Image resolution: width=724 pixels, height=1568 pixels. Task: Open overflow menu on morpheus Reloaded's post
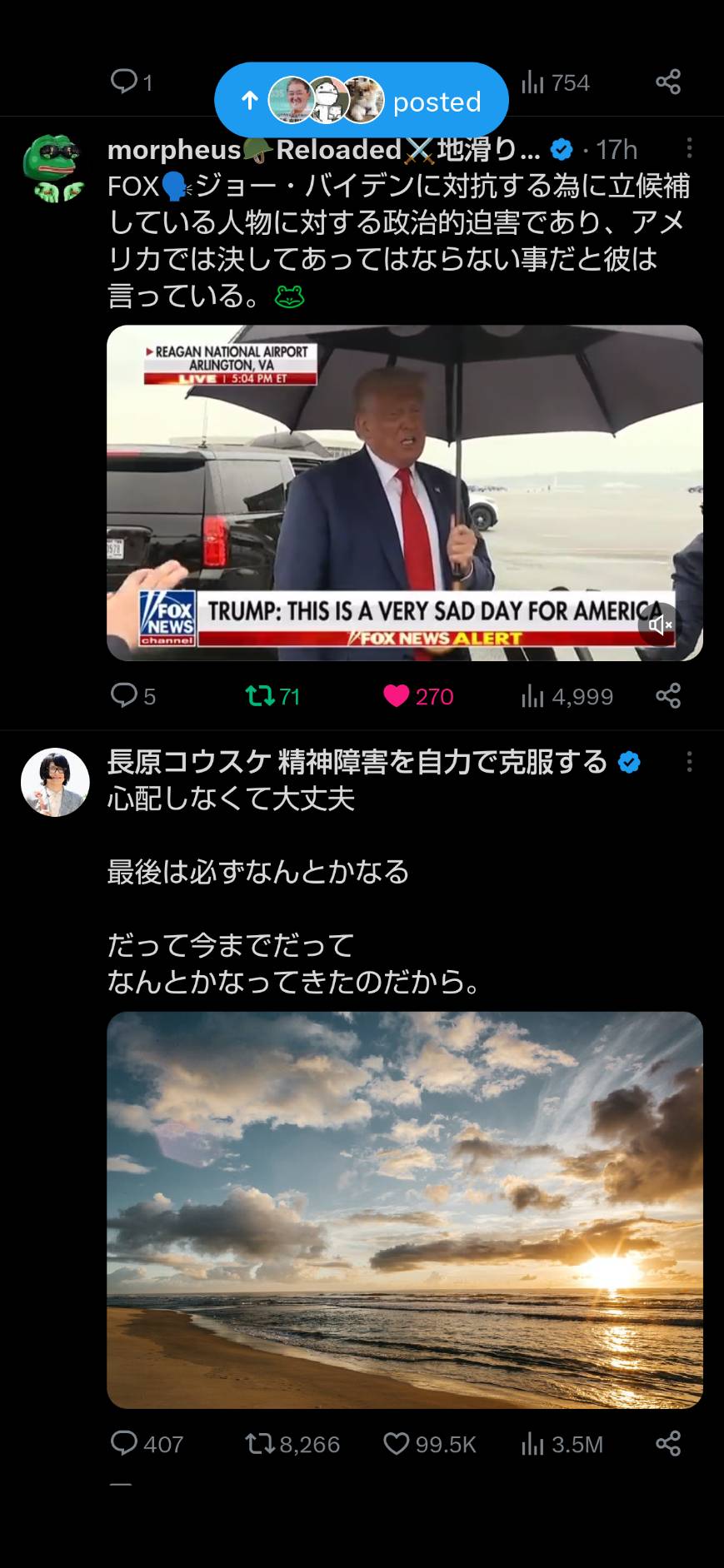pyautogui.click(x=689, y=148)
